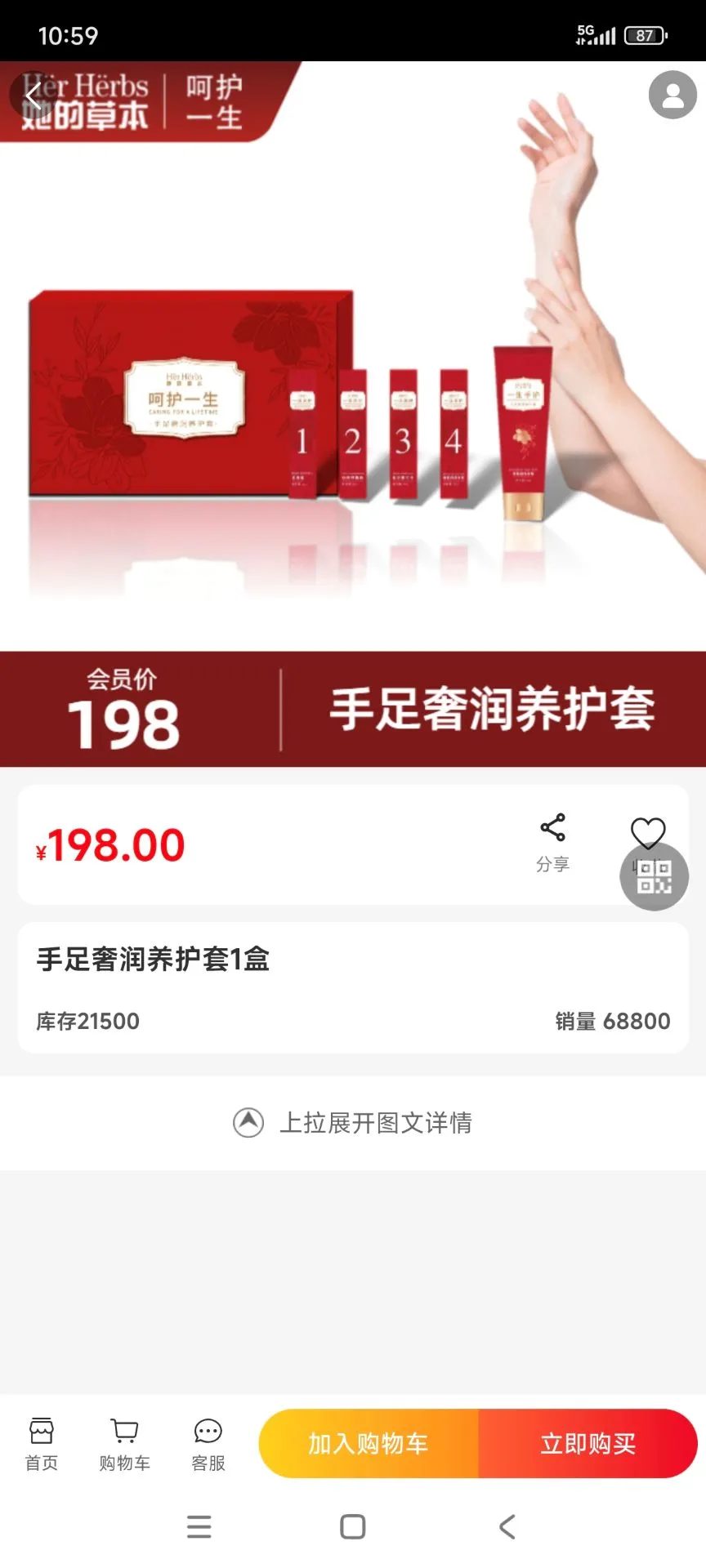Screen dimensions: 706x1568
Task: Expand 上拉展开图文详情 product details
Action: click(353, 1124)
